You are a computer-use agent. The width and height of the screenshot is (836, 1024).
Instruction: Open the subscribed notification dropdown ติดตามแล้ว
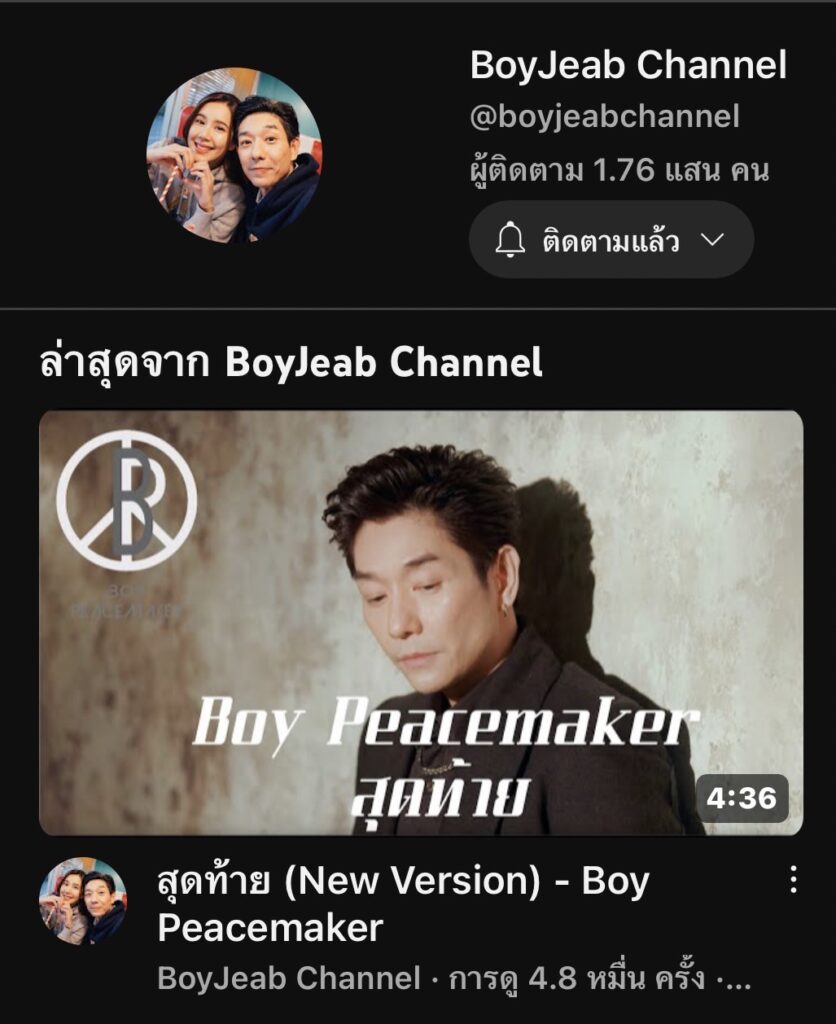pyautogui.click(x=611, y=241)
